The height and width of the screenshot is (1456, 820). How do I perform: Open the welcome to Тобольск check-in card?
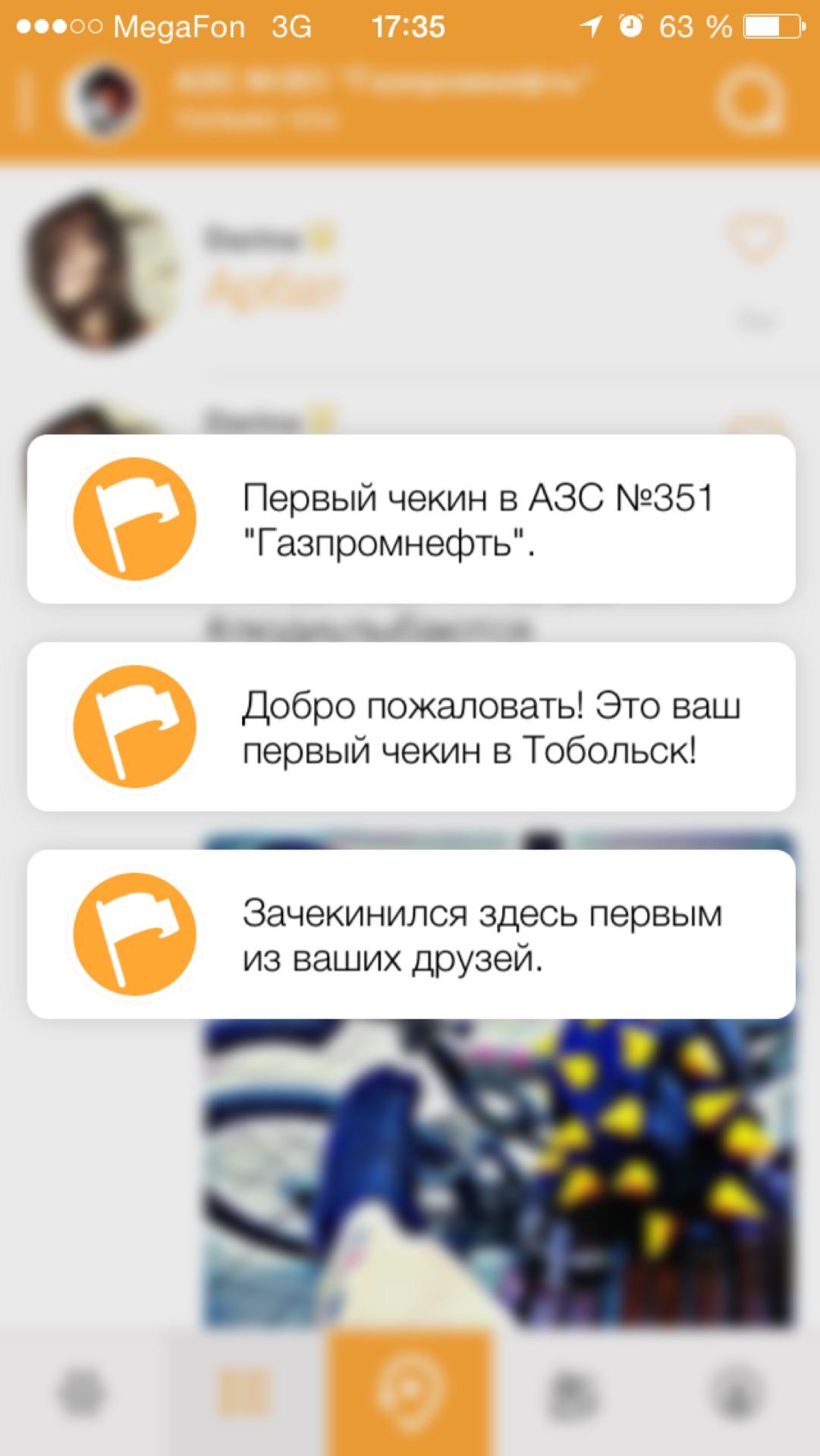click(x=410, y=727)
